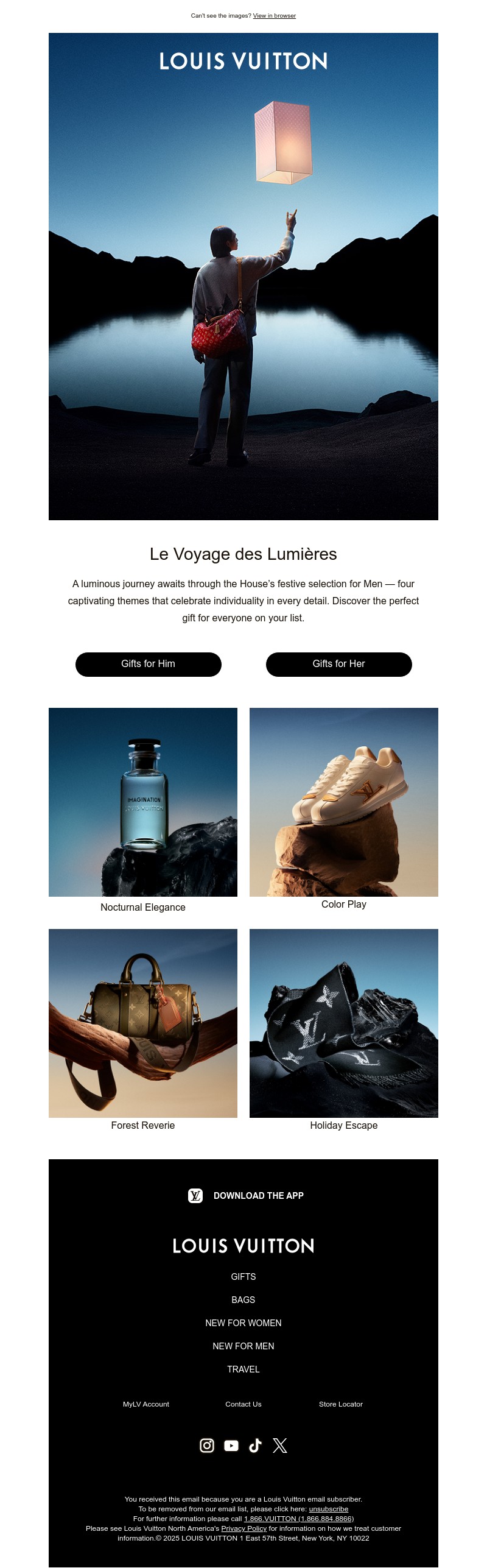View the Holiday Escape scarf tile
Image resolution: width=487 pixels, height=1568 pixels.
pyautogui.click(x=344, y=1023)
